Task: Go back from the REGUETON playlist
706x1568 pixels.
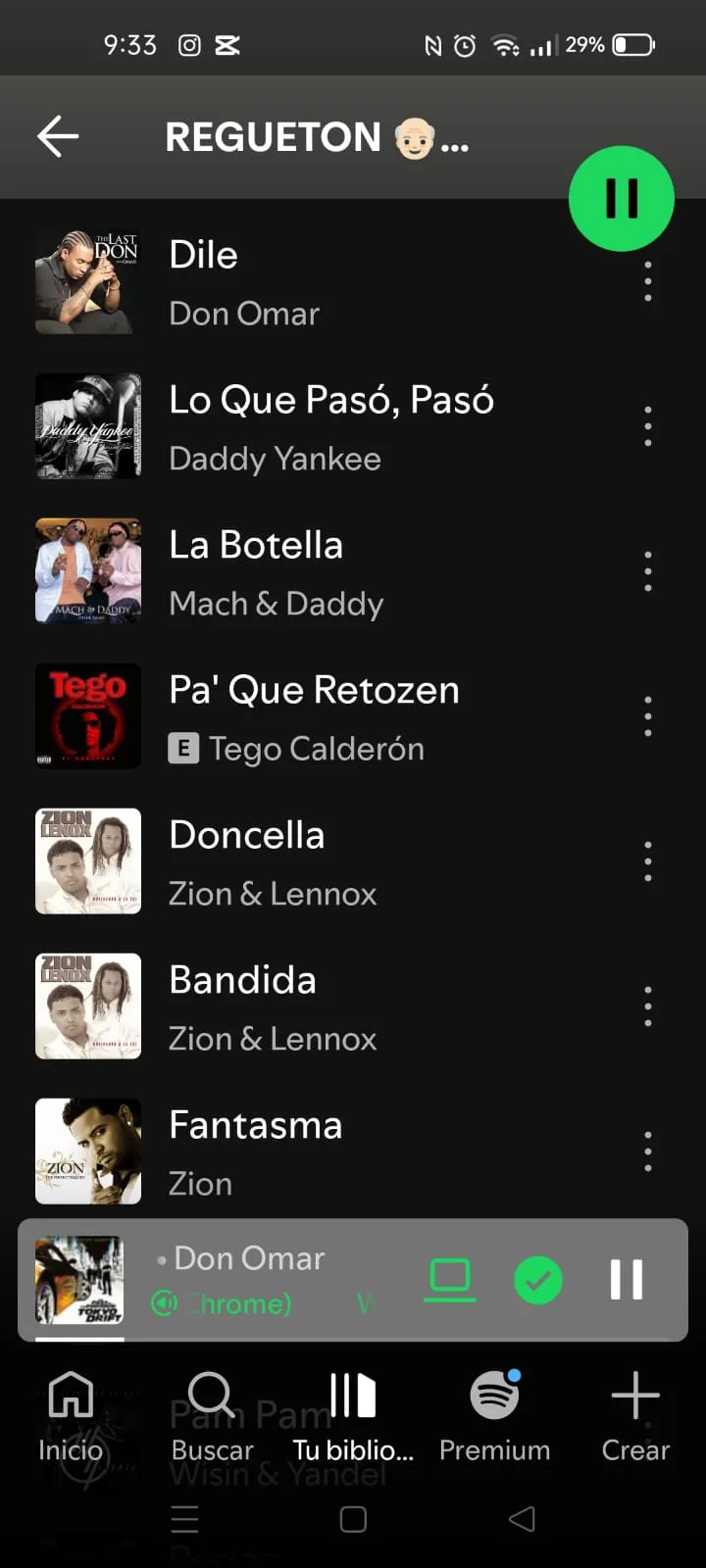Action: [x=58, y=136]
